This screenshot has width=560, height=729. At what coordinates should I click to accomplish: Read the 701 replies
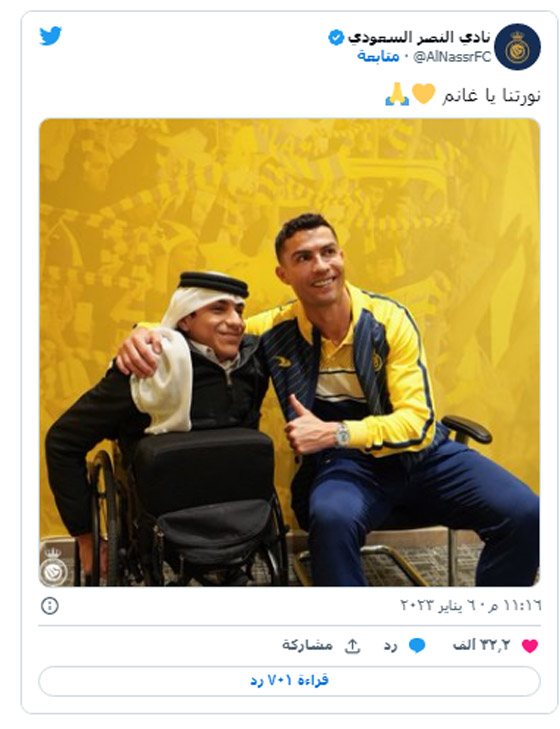[289, 681]
